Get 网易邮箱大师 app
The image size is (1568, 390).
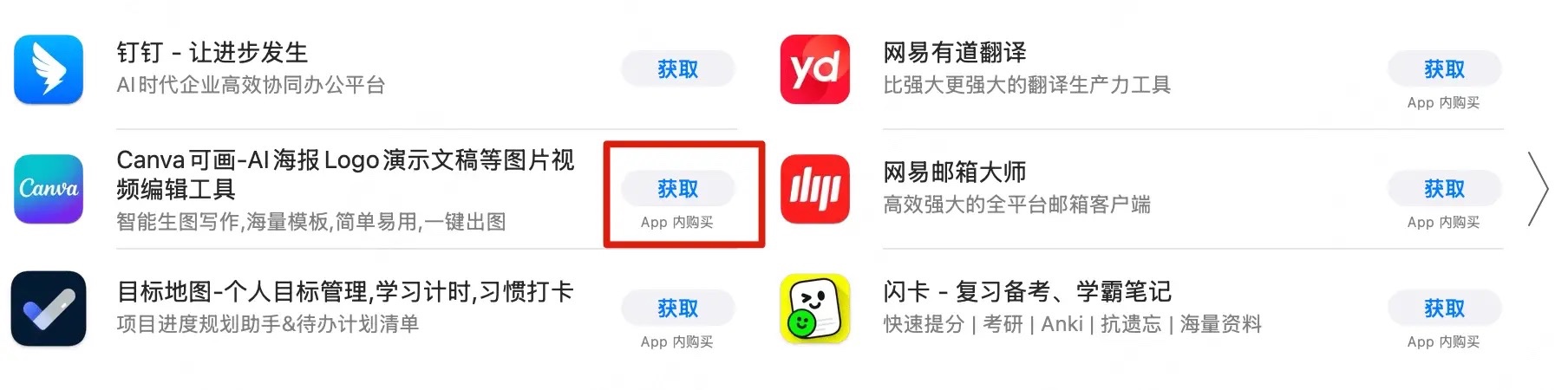click(1444, 189)
